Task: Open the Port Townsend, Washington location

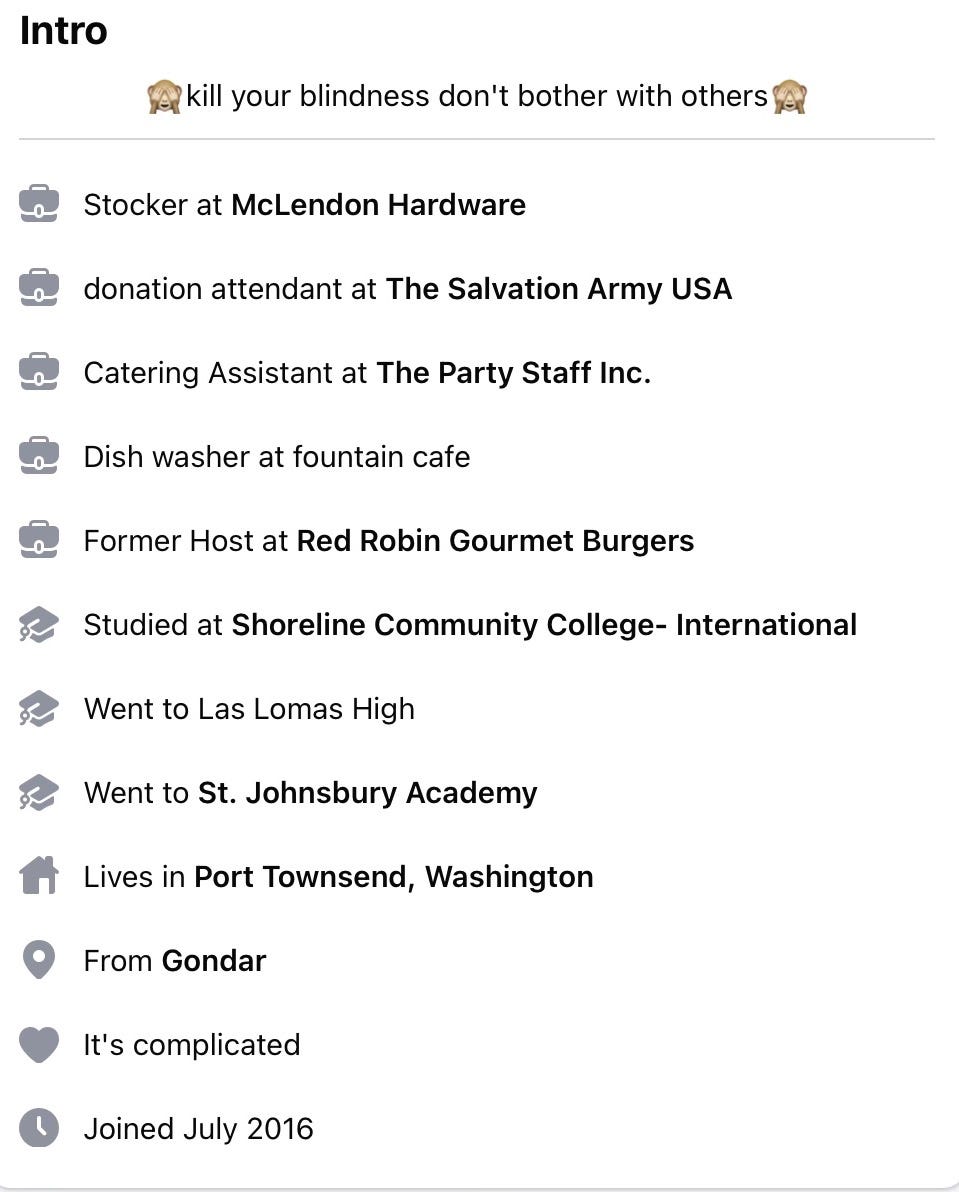Action: click(393, 877)
